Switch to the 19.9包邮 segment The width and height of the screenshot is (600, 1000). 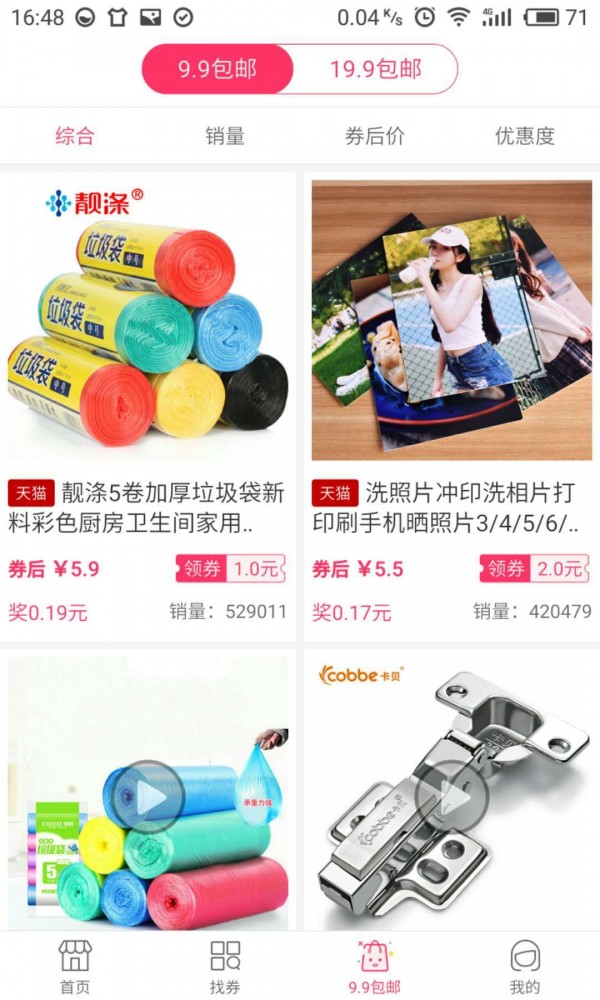coord(376,69)
